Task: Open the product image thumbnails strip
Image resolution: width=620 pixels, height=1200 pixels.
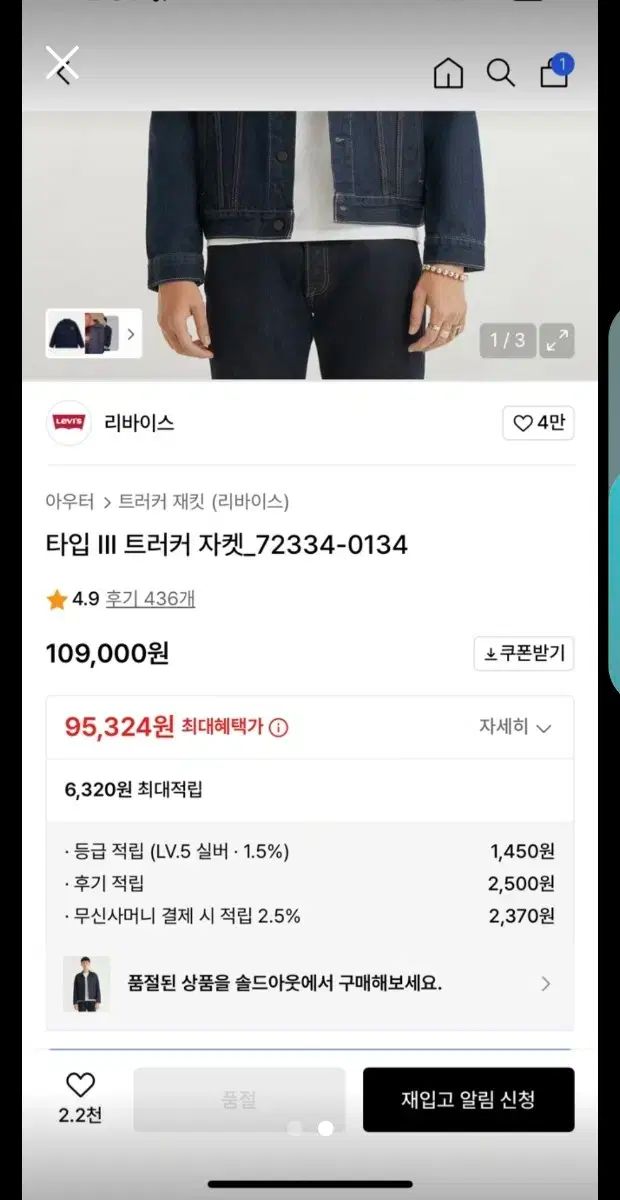Action: pyautogui.click(x=94, y=333)
